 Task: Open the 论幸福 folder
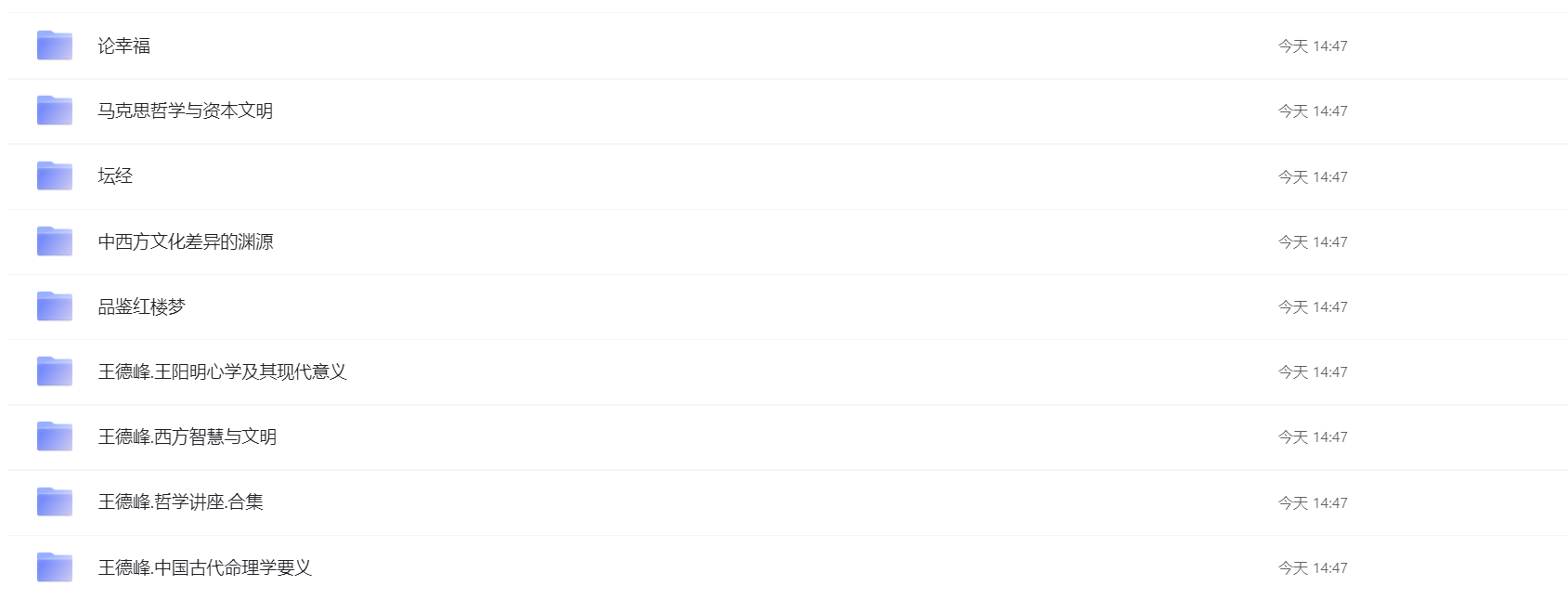coord(123,46)
